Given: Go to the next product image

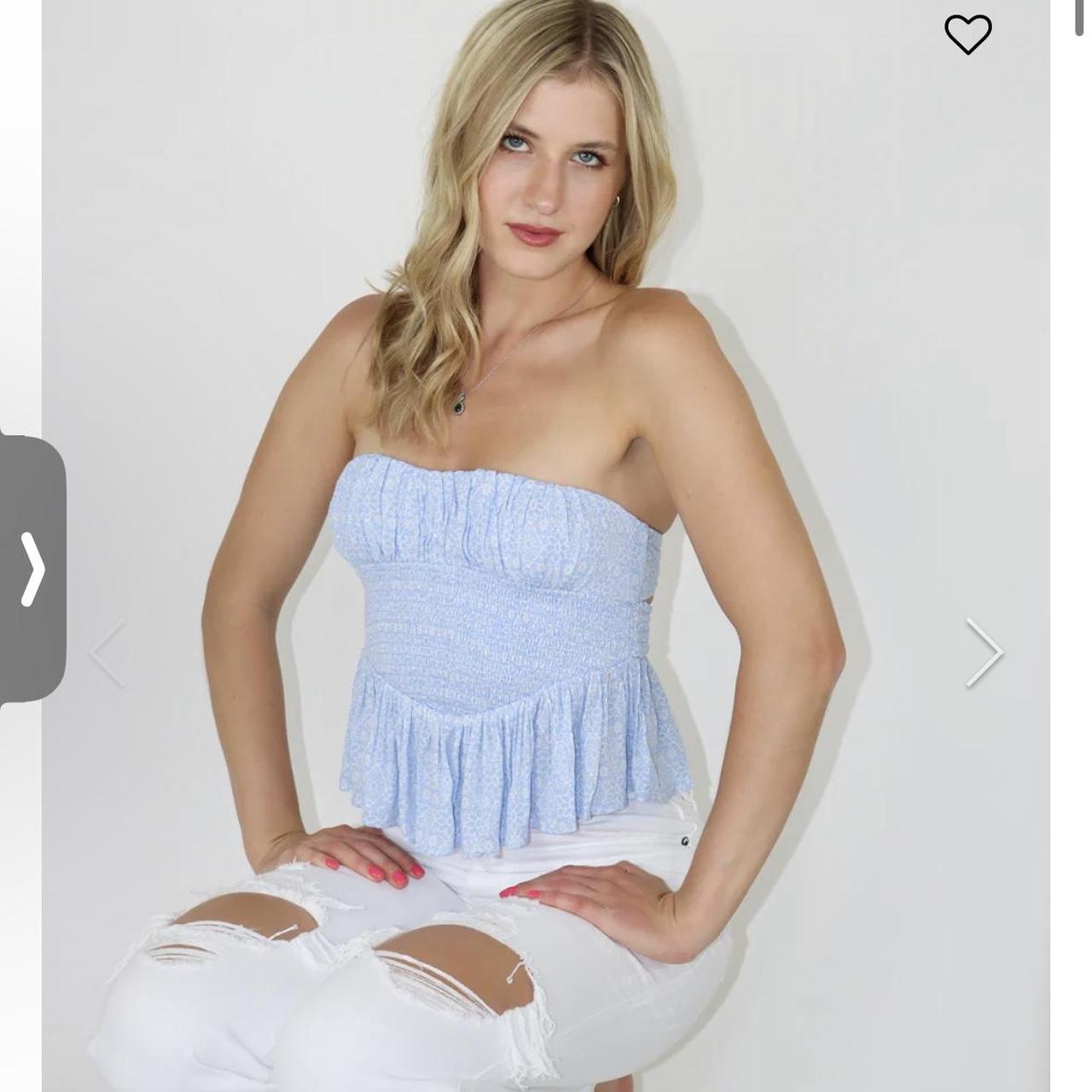Looking at the screenshot, I should click(984, 653).
